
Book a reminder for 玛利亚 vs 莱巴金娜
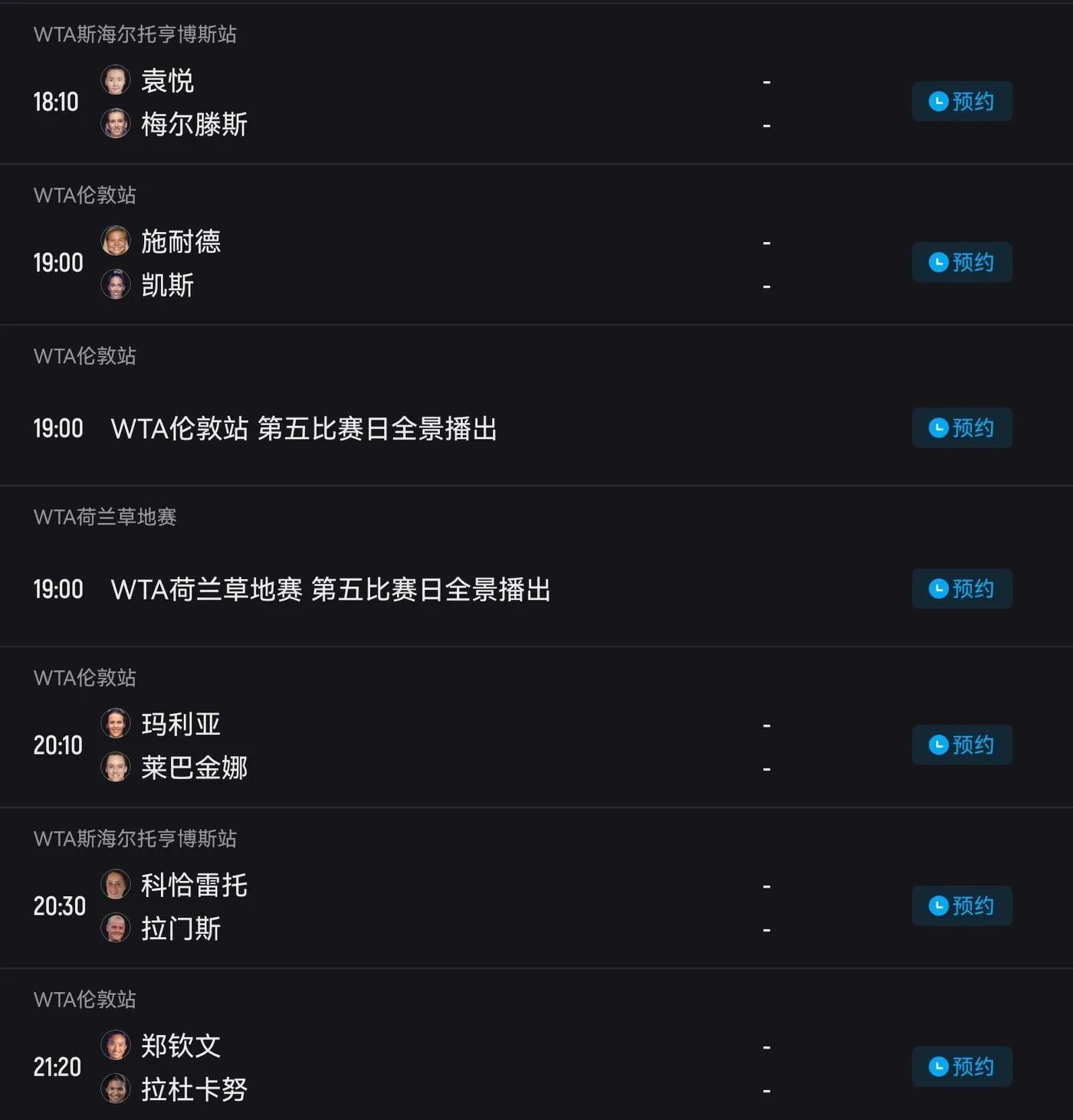coord(961,745)
